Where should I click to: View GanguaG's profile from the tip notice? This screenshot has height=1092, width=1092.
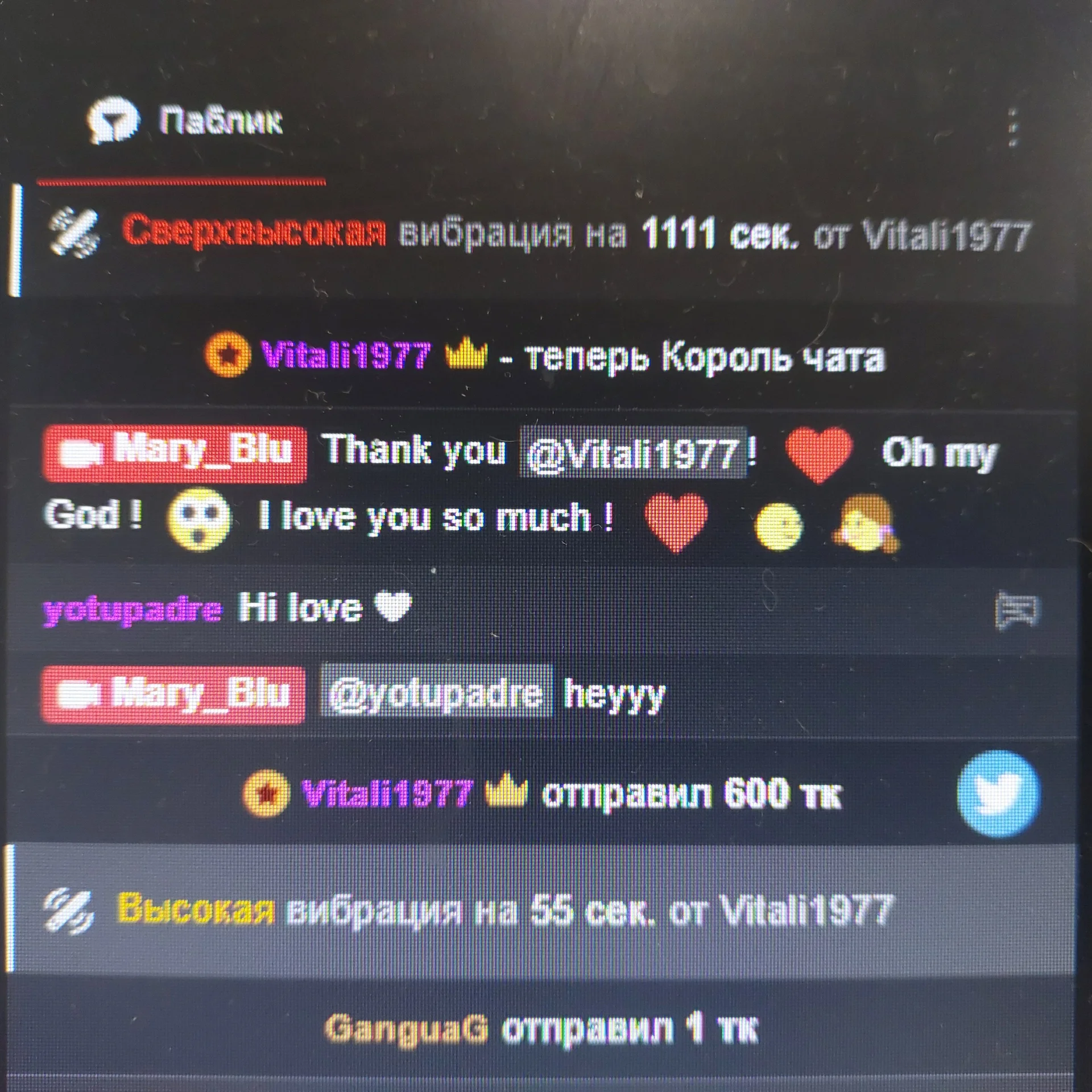(x=406, y=1029)
